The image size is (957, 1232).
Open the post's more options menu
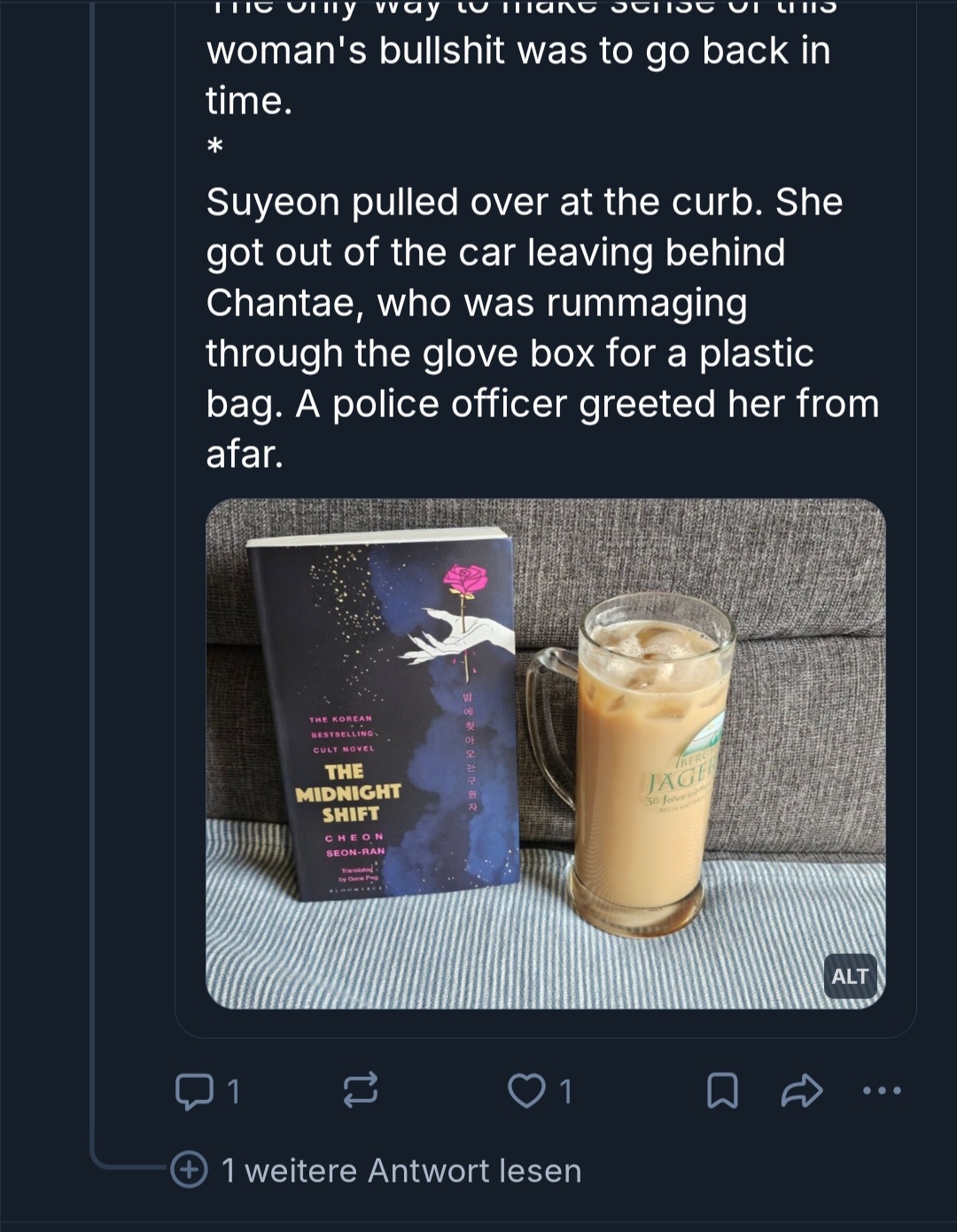[x=883, y=1091]
